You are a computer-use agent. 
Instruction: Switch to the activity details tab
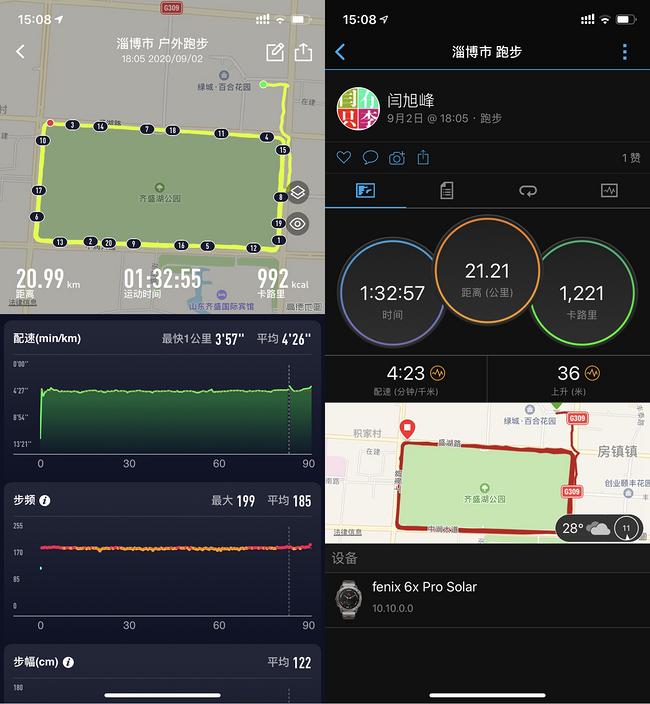coord(446,190)
